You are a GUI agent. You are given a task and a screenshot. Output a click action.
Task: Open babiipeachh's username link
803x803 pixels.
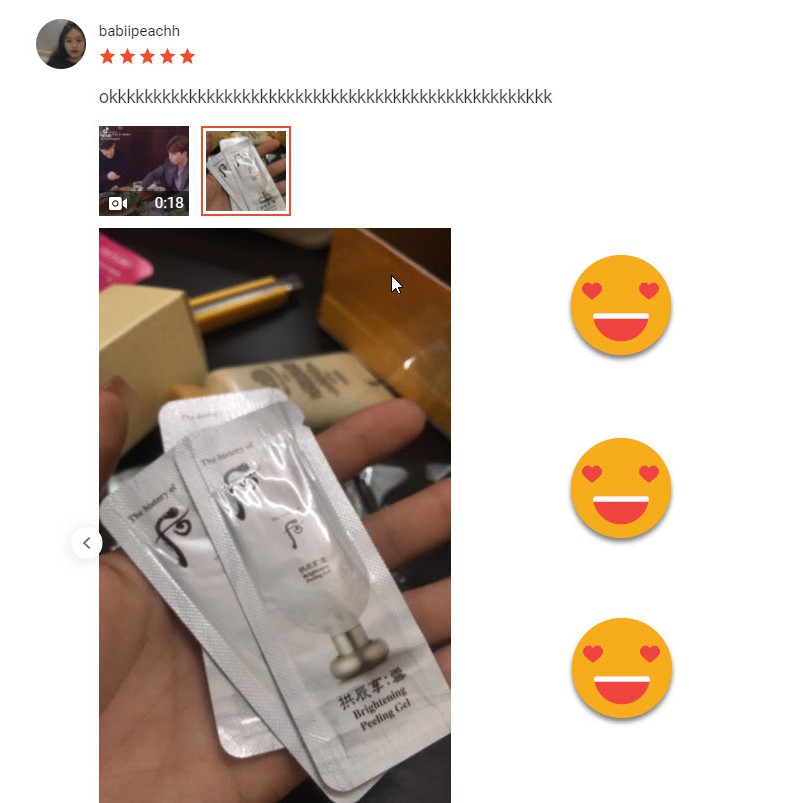coord(139,31)
